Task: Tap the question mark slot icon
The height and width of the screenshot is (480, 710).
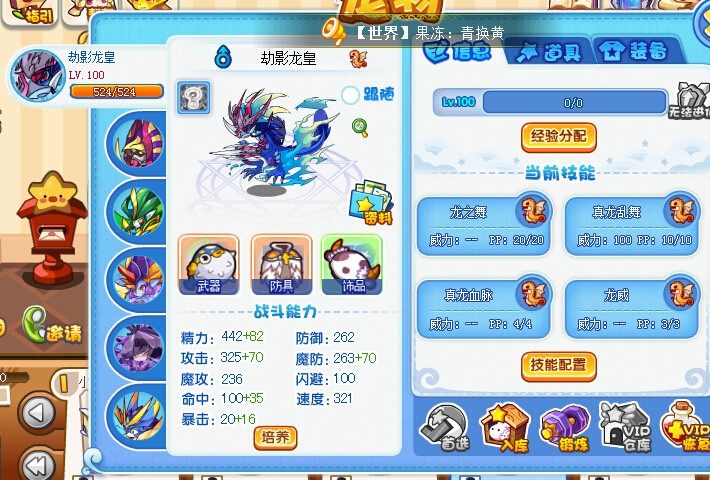Action: [192, 97]
